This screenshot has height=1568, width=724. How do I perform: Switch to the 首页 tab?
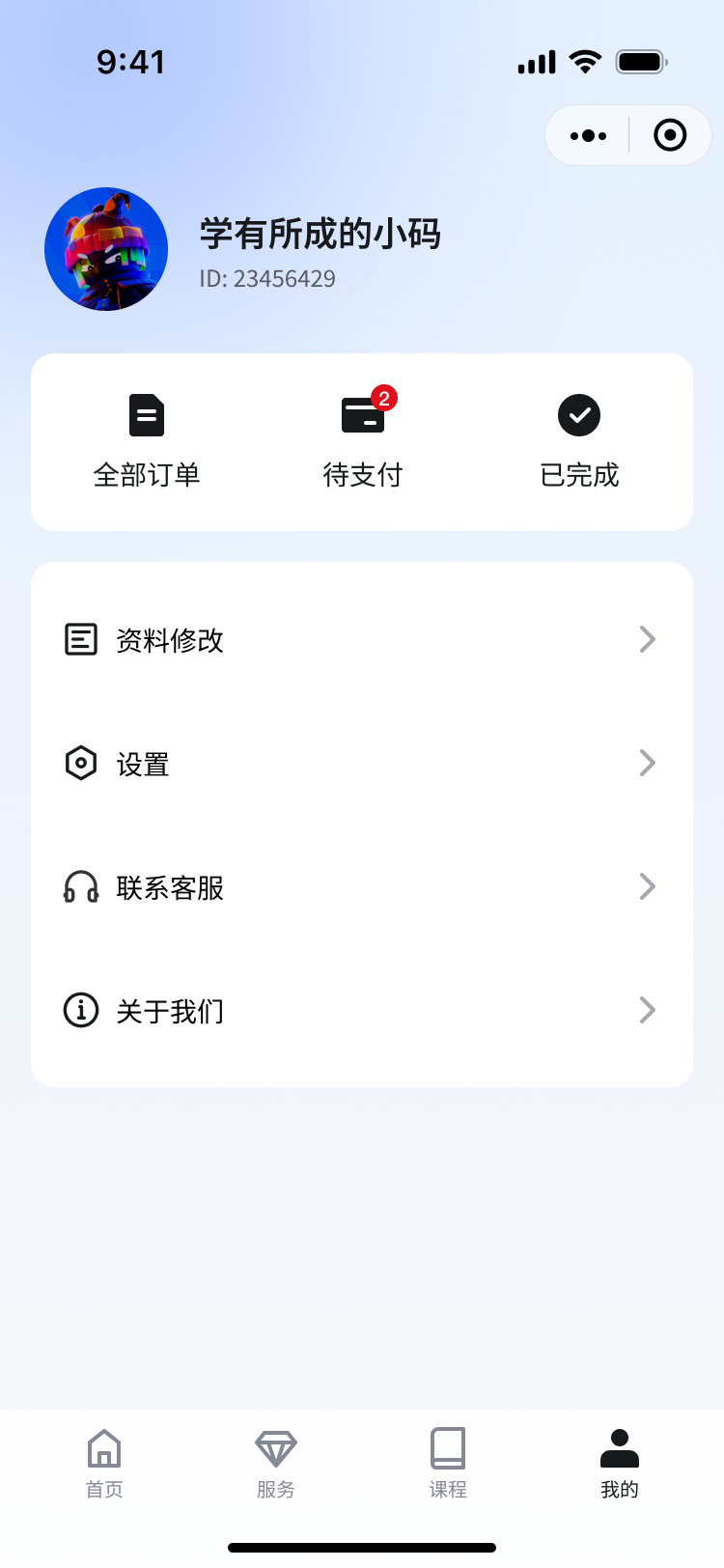(104, 1461)
